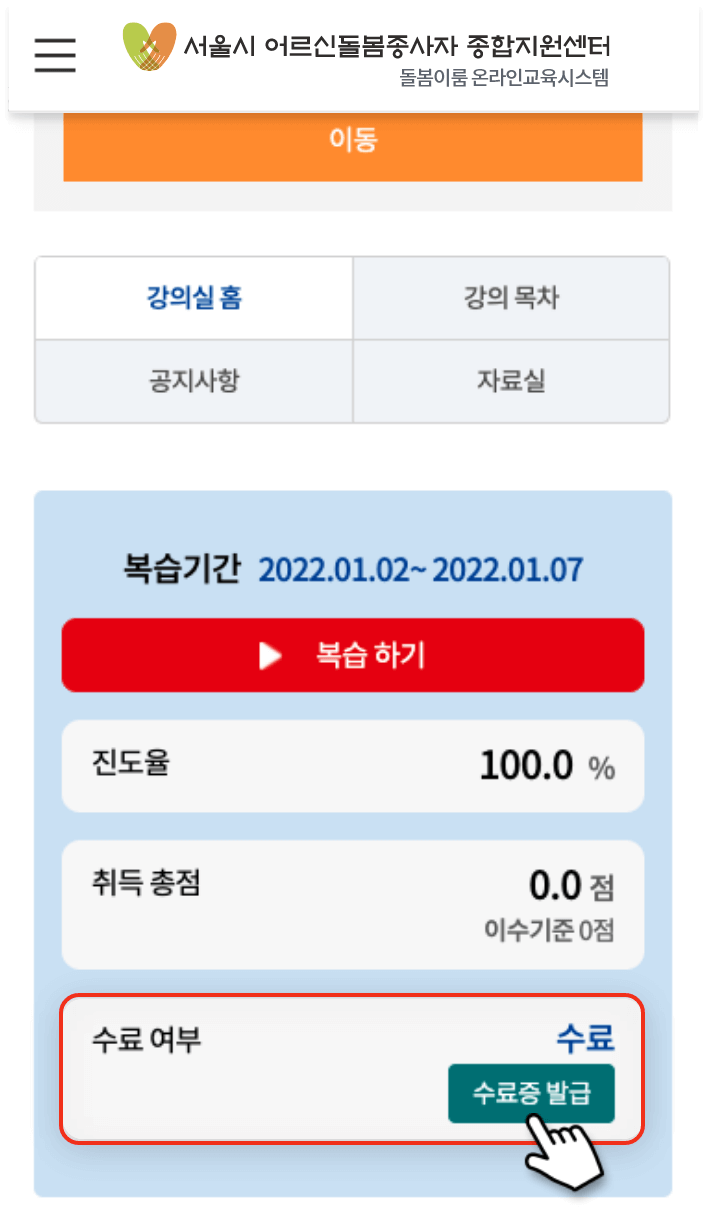708x1223 pixels.
Task: Open the 강의 목차 tab
Action: 511,298
